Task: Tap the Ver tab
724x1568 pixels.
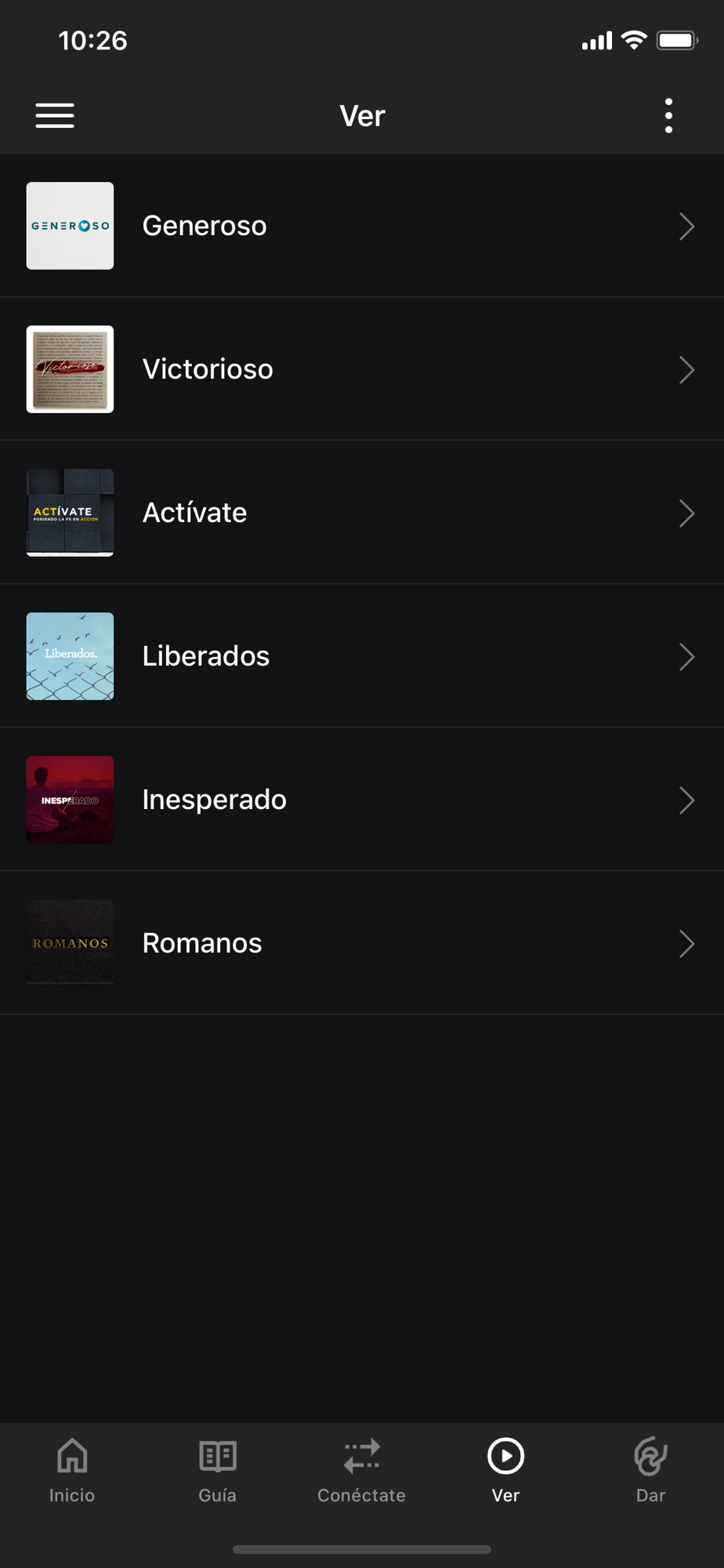Action: pyautogui.click(x=505, y=1470)
